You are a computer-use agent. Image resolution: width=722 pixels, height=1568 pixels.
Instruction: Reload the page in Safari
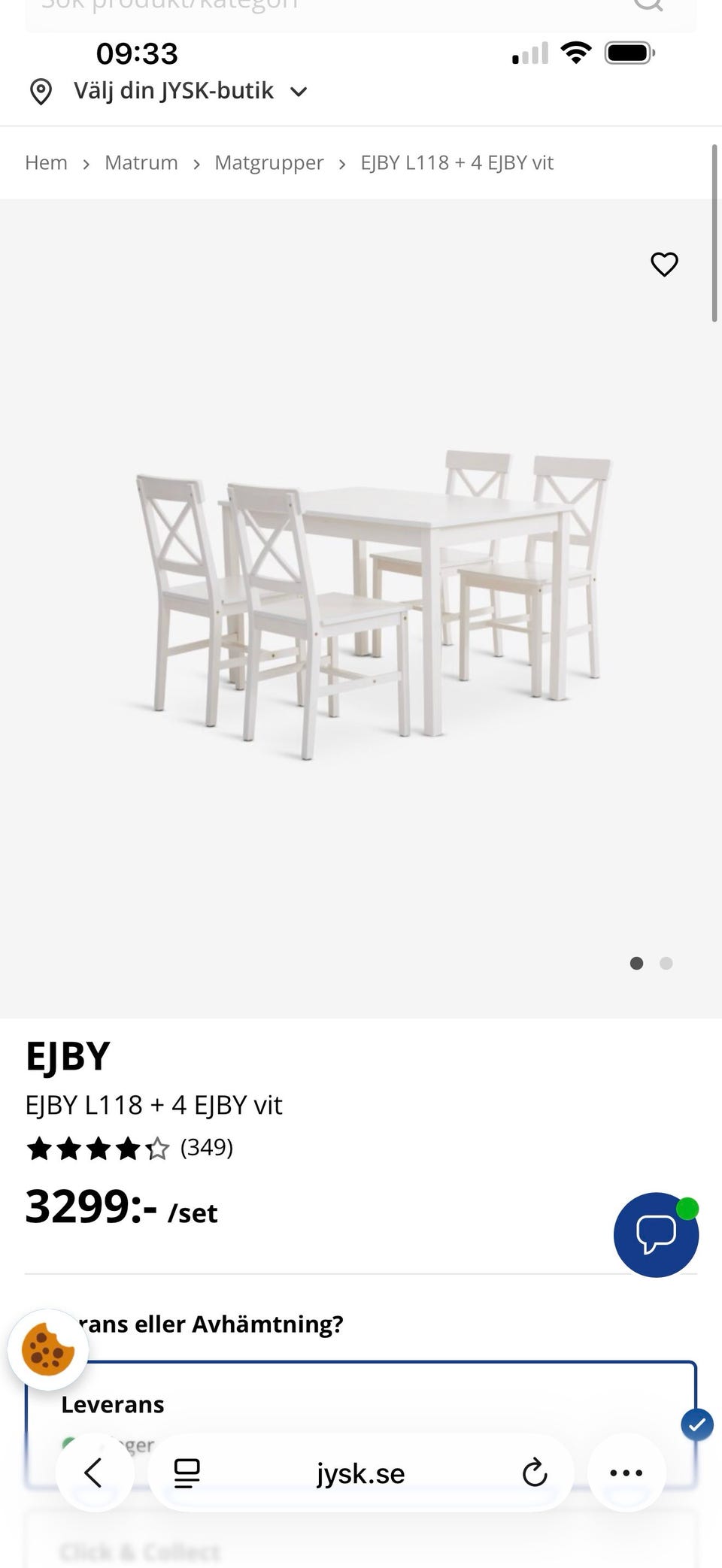point(535,1473)
